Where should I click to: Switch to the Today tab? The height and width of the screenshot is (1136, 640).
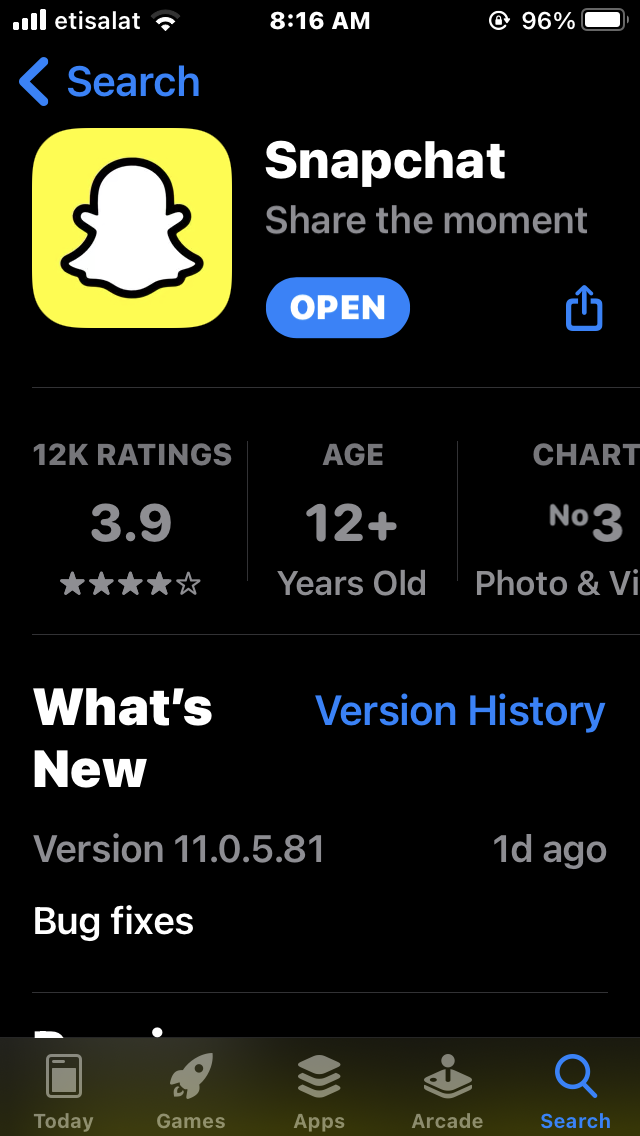pyautogui.click(x=64, y=1093)
